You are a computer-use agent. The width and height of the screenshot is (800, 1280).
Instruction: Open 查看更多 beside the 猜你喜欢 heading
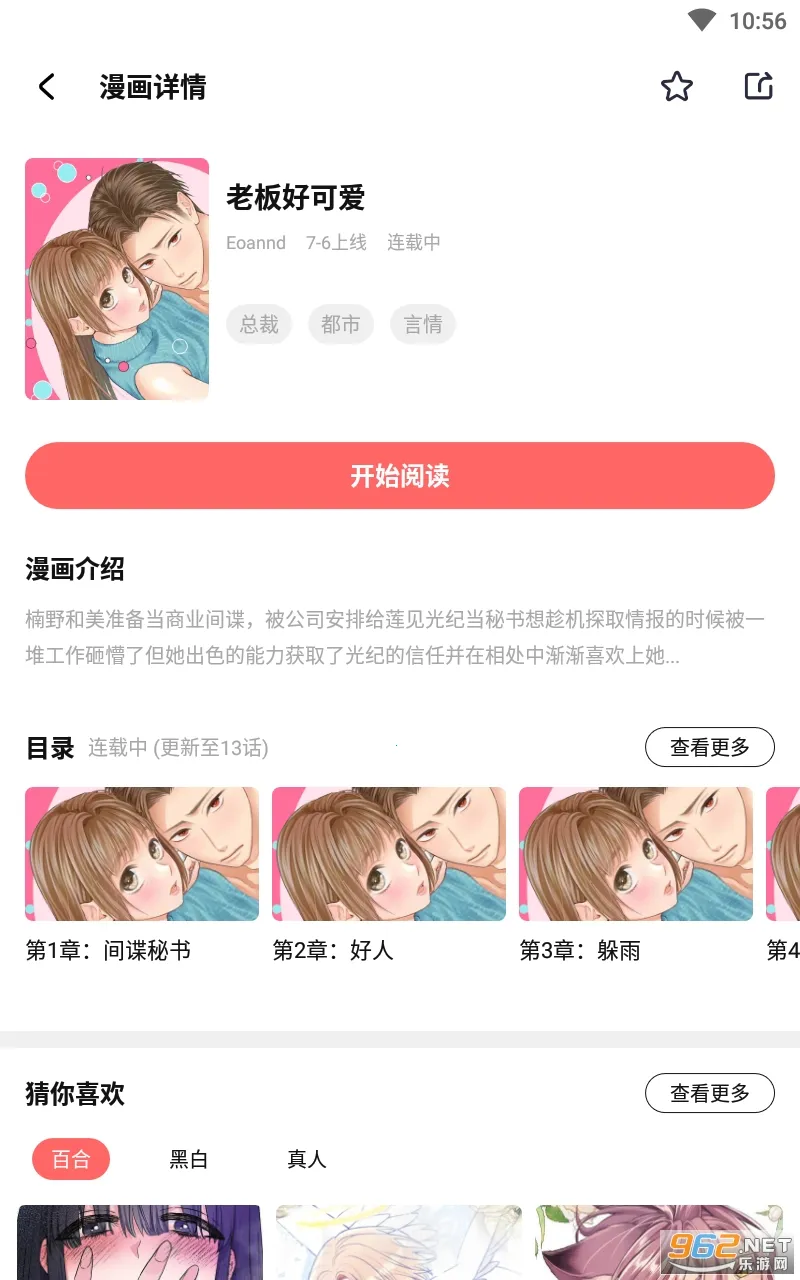(x=709, y=1093)
